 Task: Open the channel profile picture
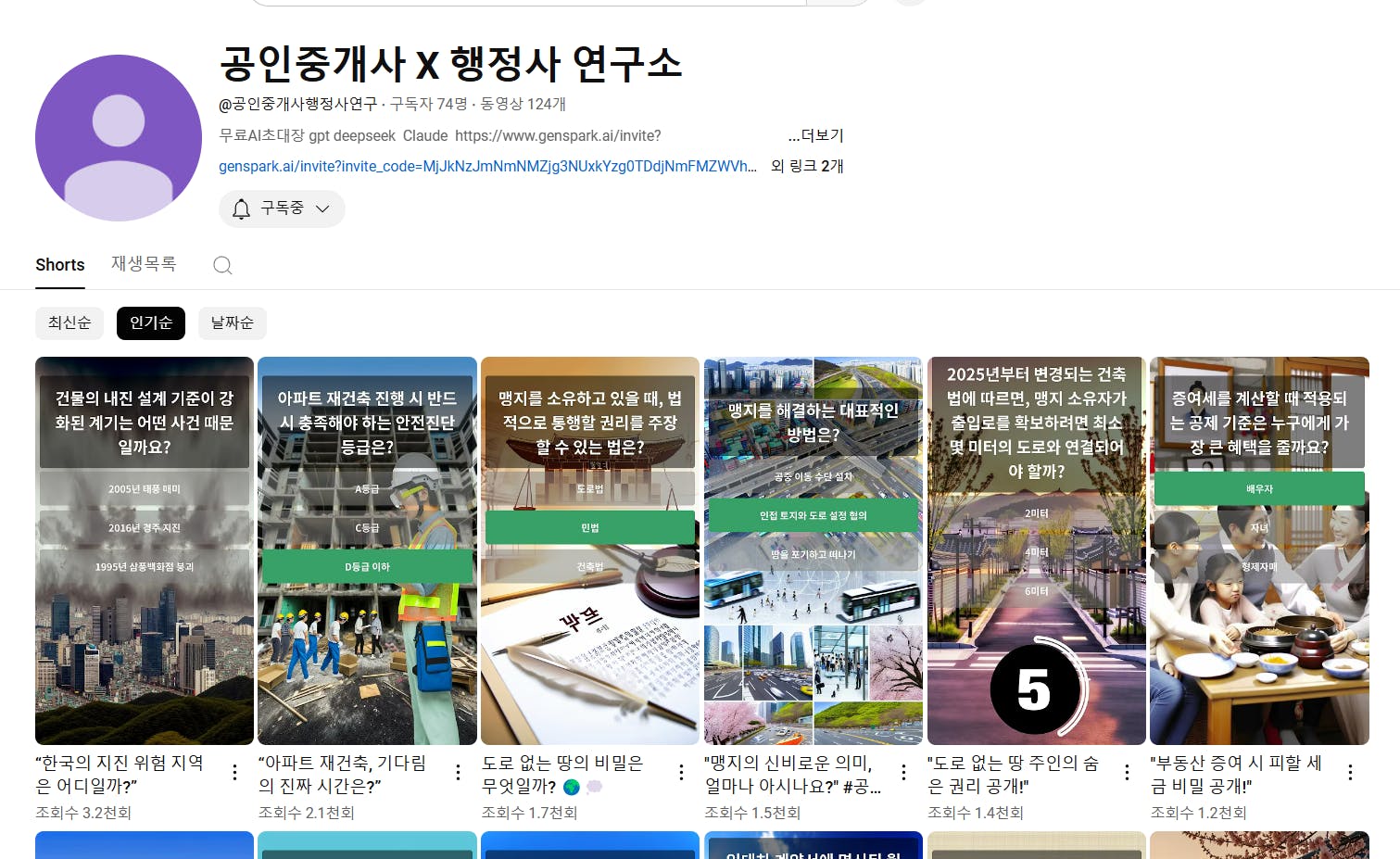point(119,138)
